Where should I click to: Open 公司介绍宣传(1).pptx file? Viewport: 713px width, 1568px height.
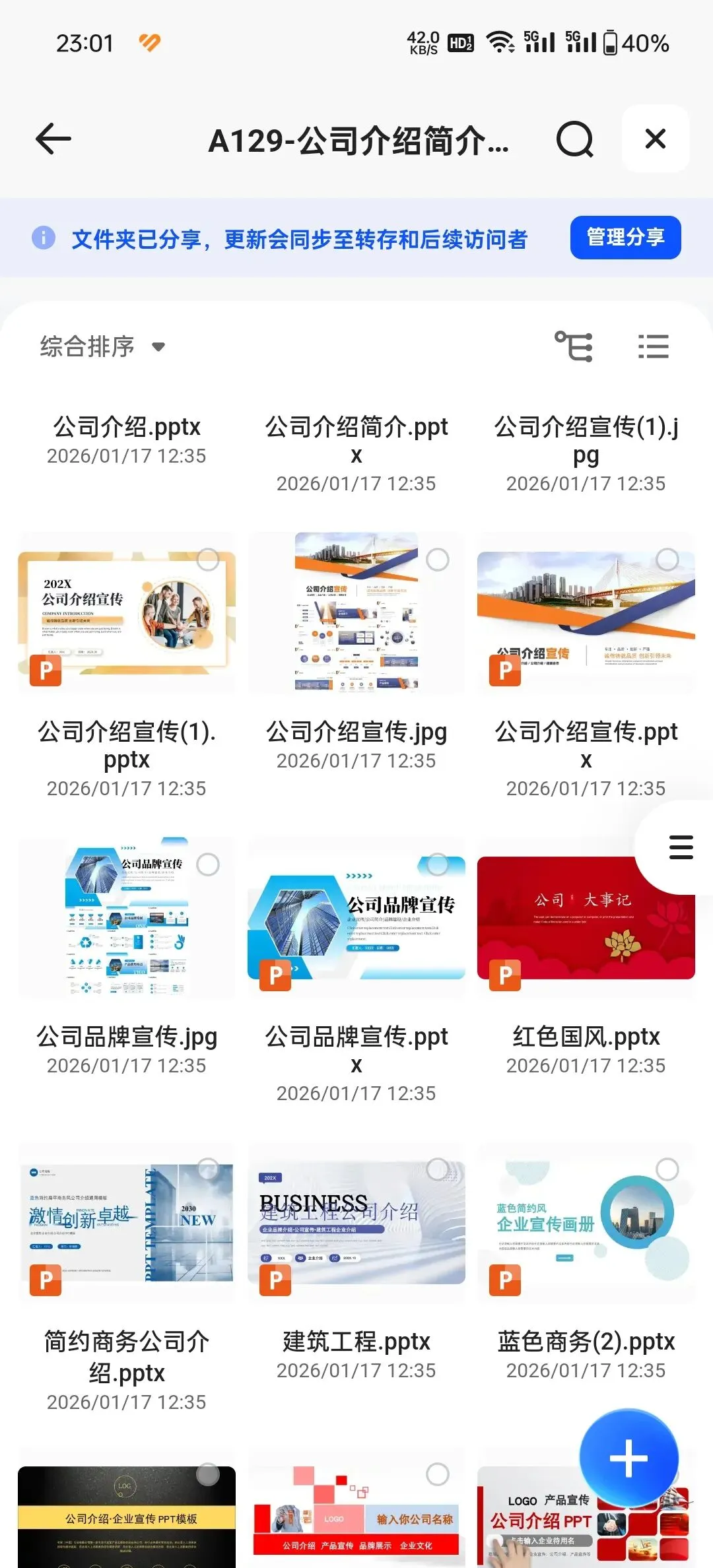tap(126, 614)
